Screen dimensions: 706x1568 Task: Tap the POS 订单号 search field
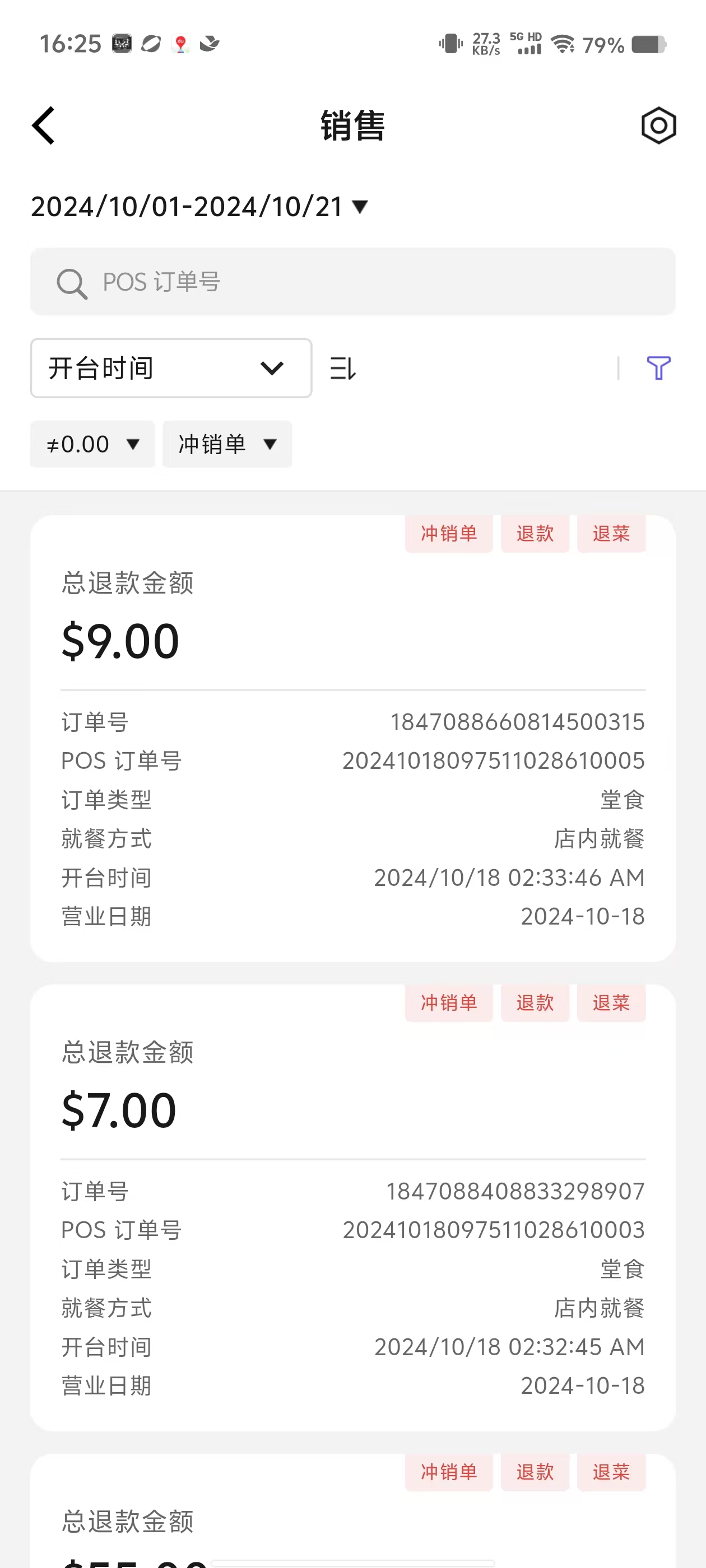[352, 282]
